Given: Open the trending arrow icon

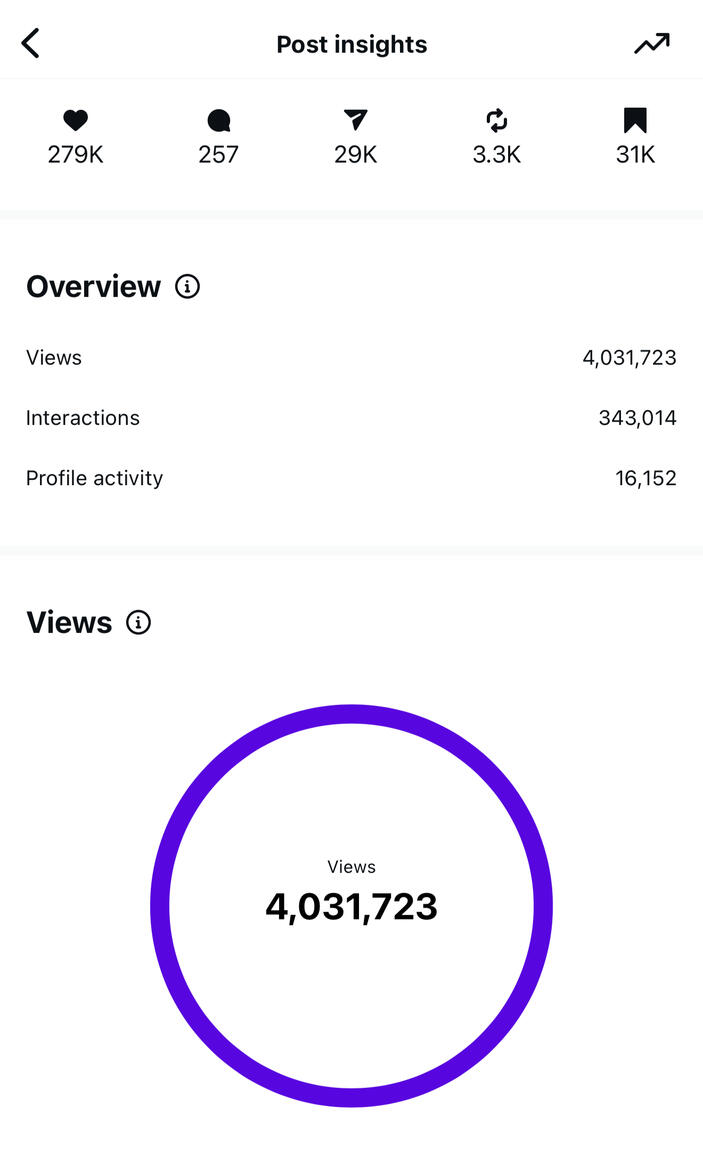Looking at the screenshot, I should [x=651, y=44].
